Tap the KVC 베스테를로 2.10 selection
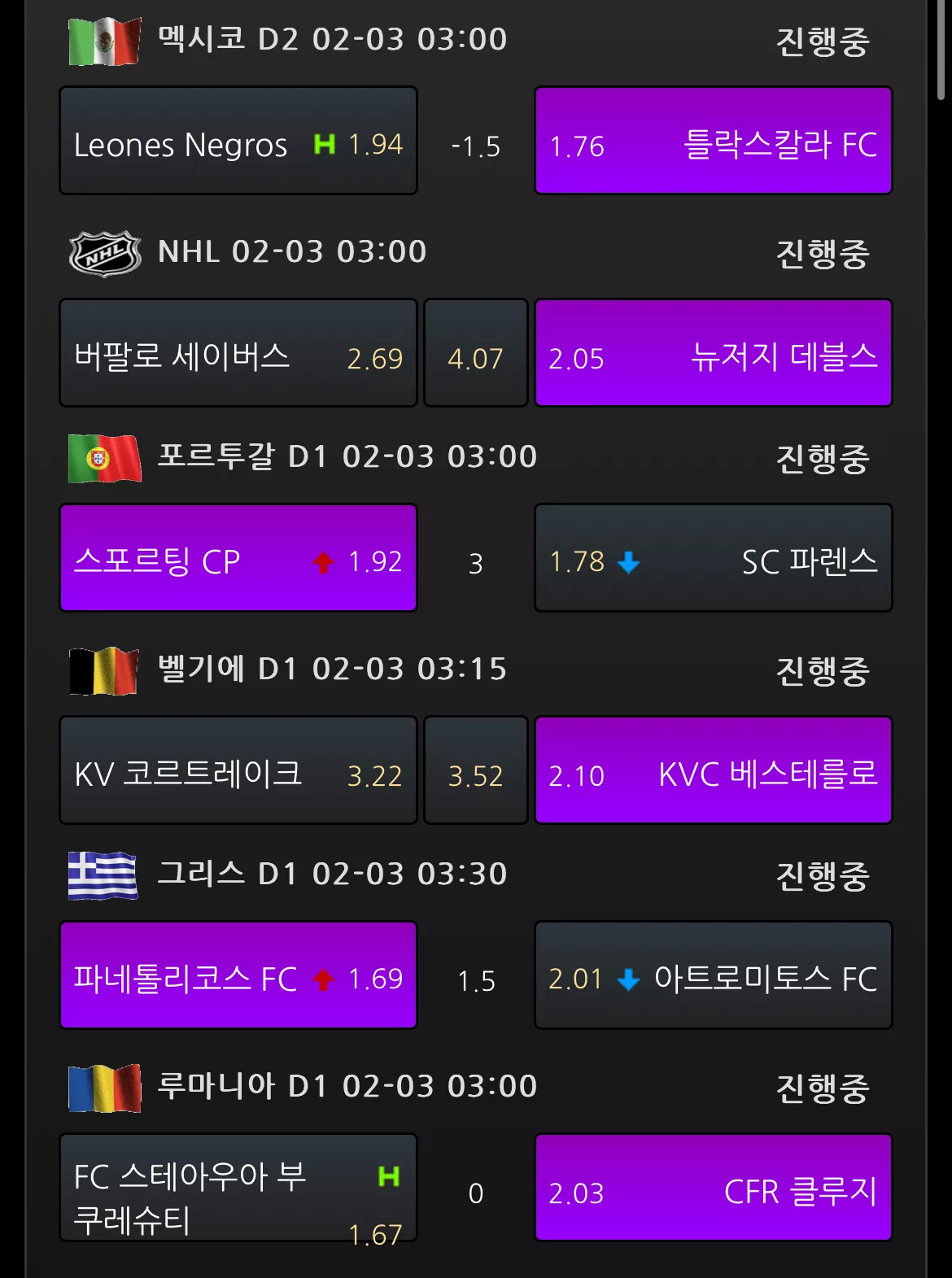 [714, 770]
